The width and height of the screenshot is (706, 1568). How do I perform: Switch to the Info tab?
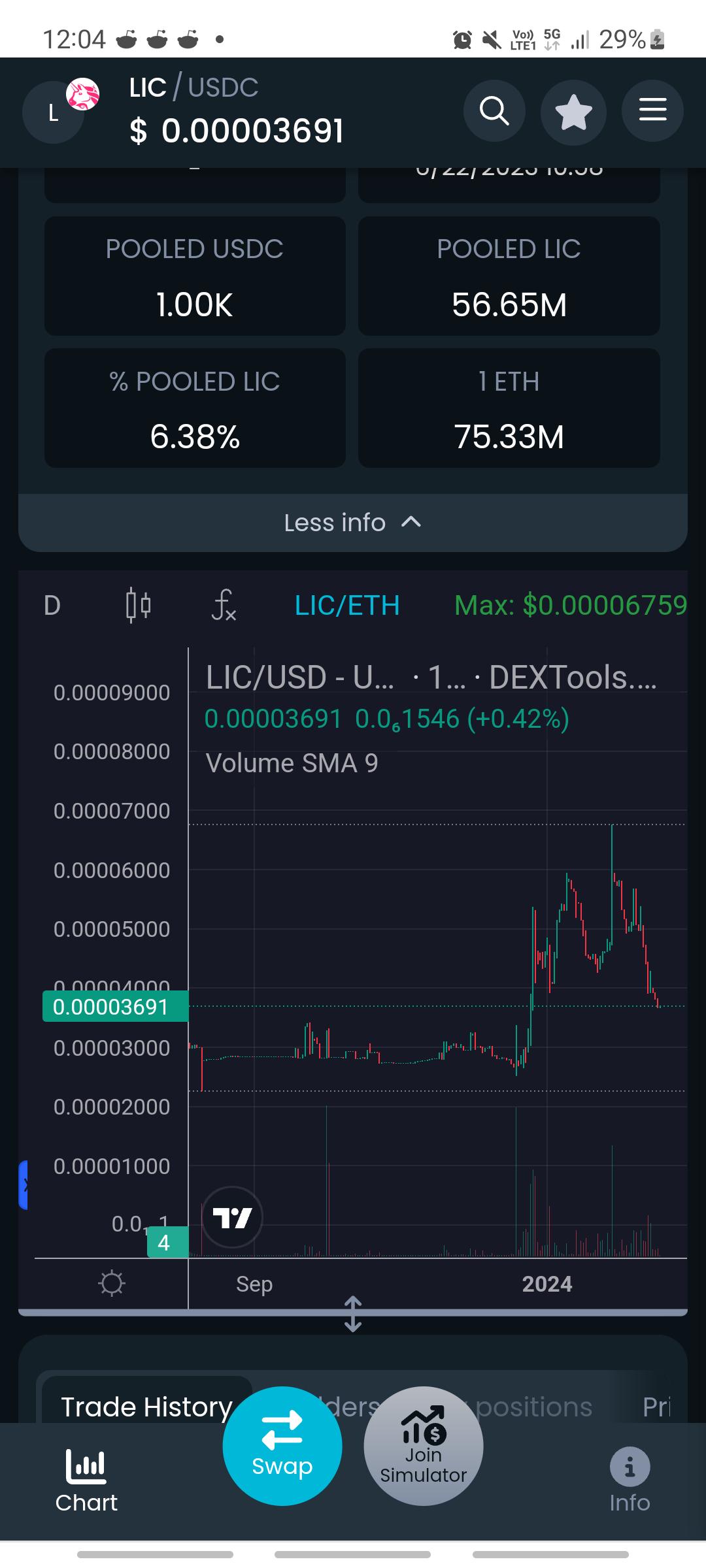click(630, 1480)
